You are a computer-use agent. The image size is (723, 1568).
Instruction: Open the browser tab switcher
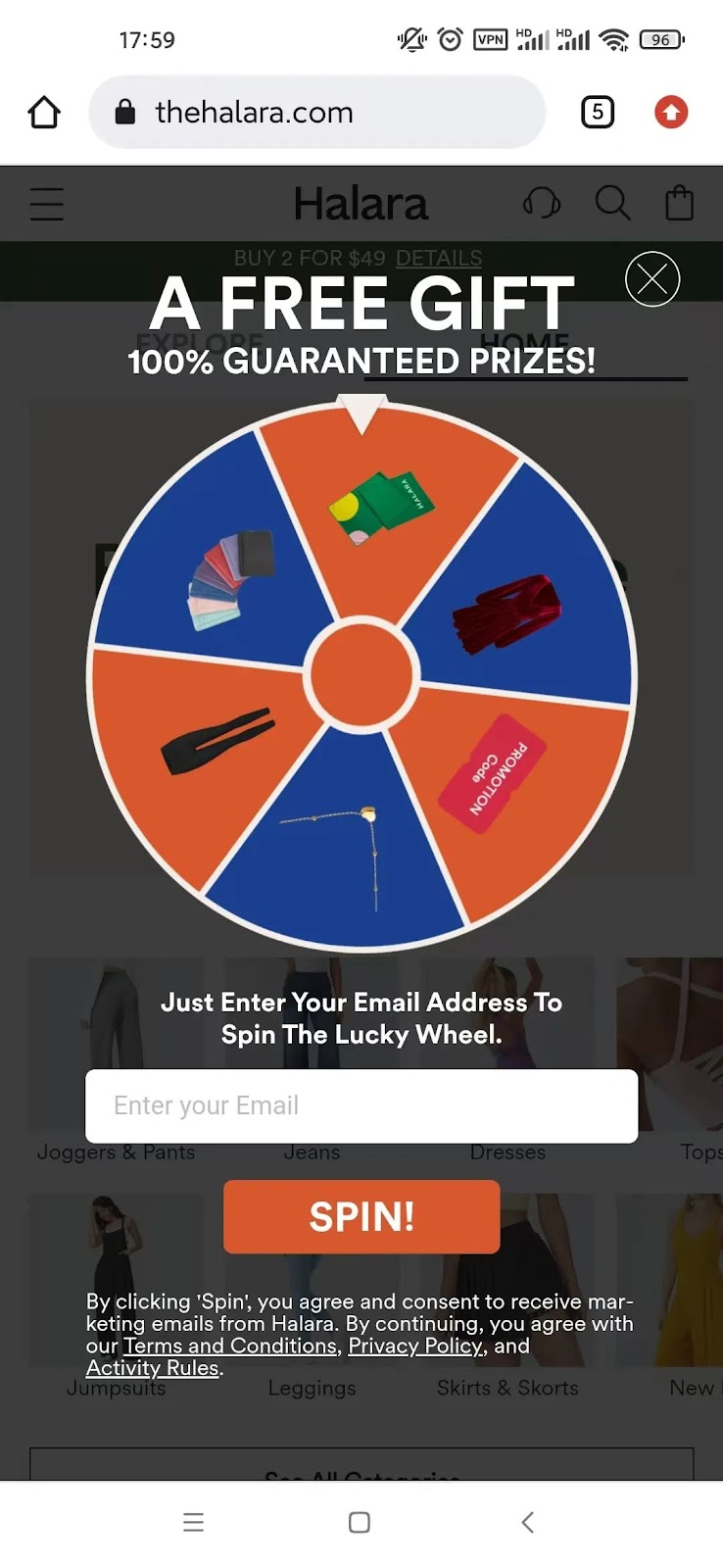point(597,113)
